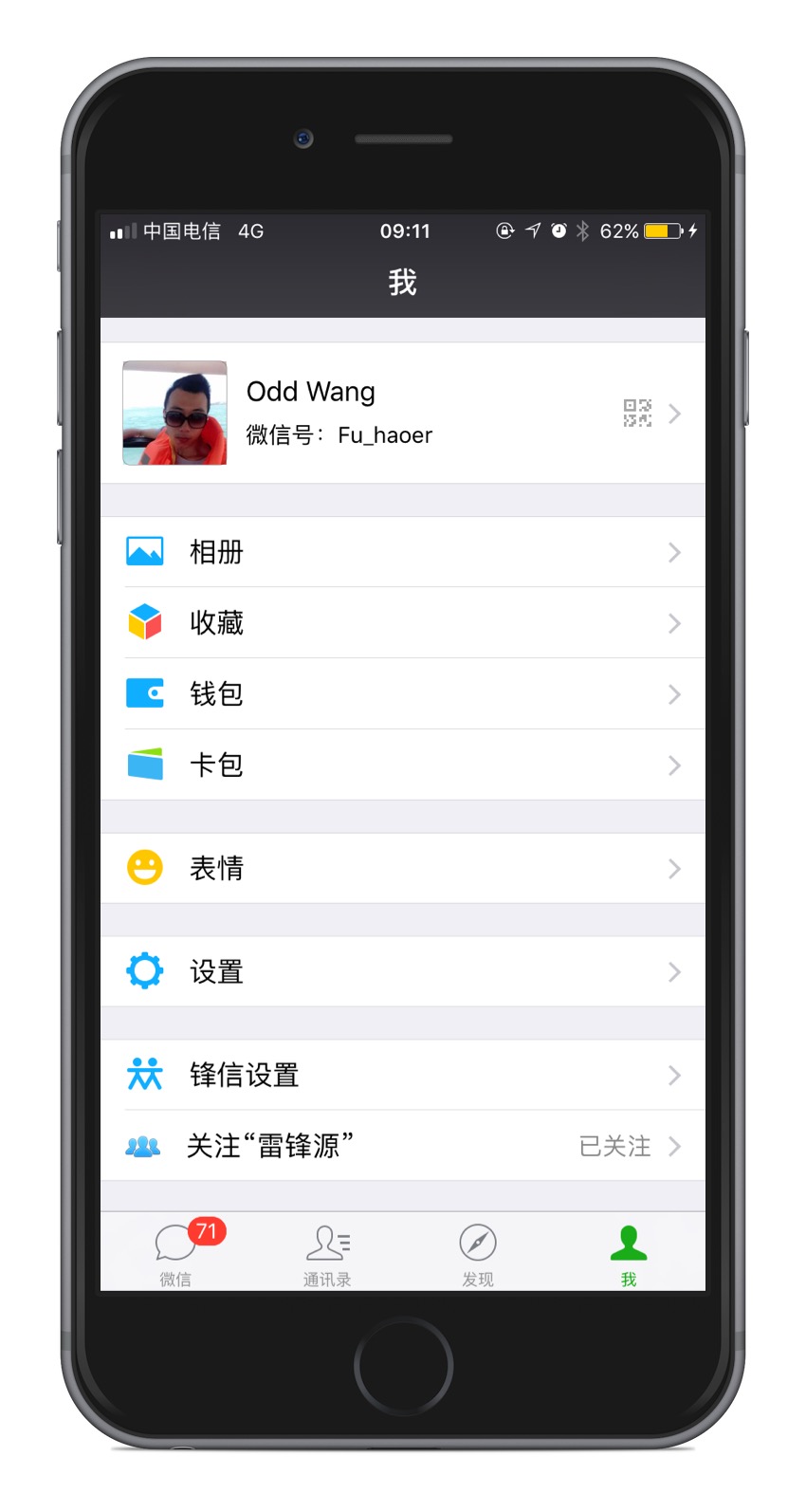Switch to the 微信 chats tab

pos(176,1252)
